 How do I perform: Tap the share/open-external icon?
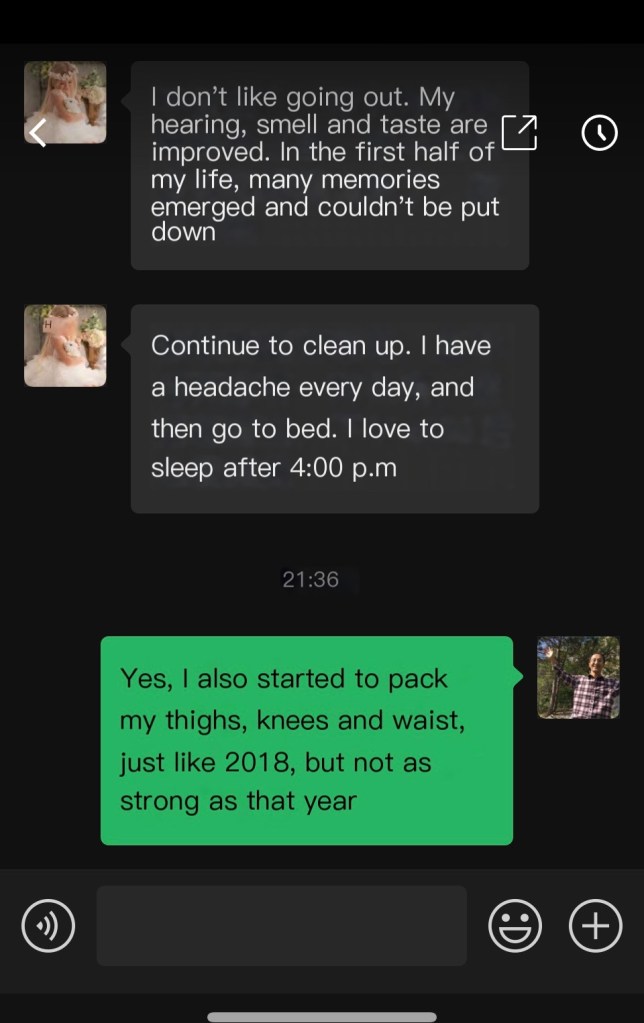519,132
